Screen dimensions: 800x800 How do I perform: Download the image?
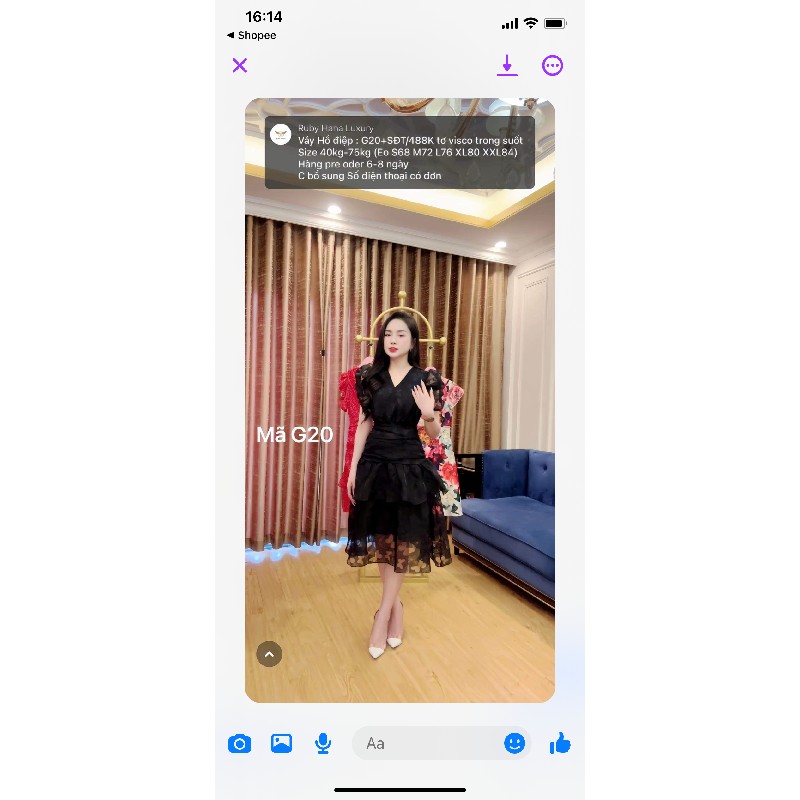(508, 66)
